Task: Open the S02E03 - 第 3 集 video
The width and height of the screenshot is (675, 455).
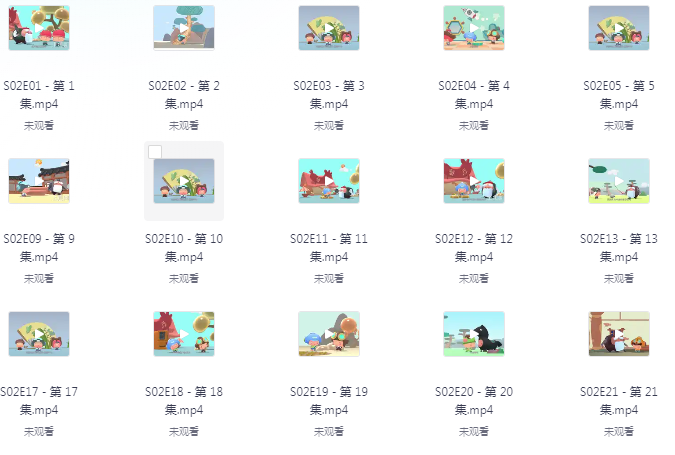Action: point(329,28)
